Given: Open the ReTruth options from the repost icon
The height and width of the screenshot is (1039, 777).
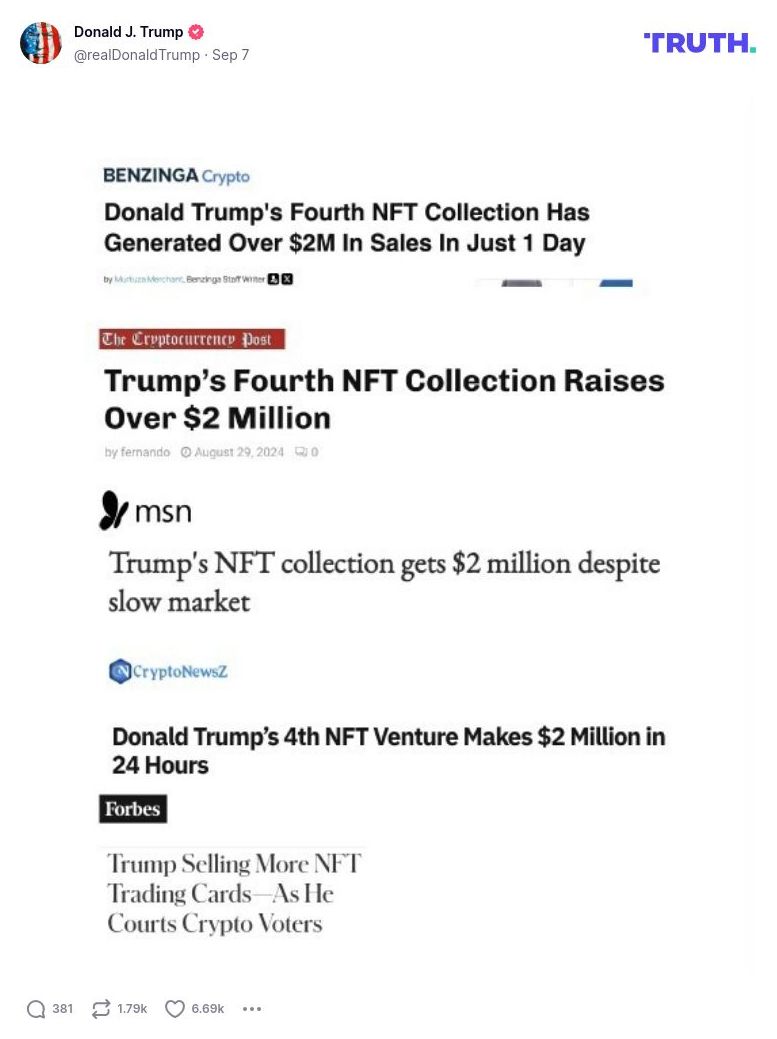Looking at the screenshot, I should [100, 1009].
